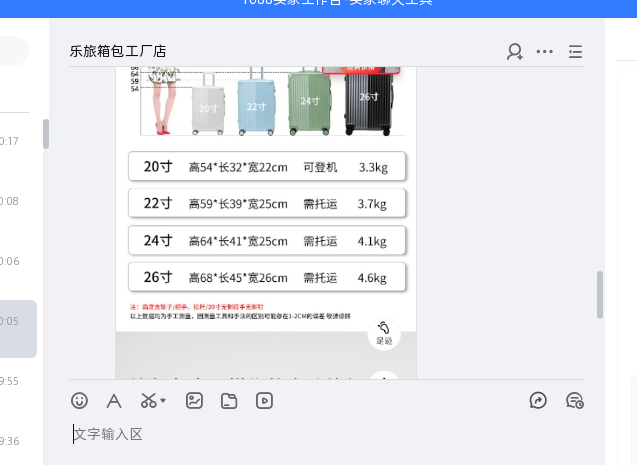This screenshot has height=465, width=637.
Task: Open the forward arrow bubble icon
Action: 538,401
